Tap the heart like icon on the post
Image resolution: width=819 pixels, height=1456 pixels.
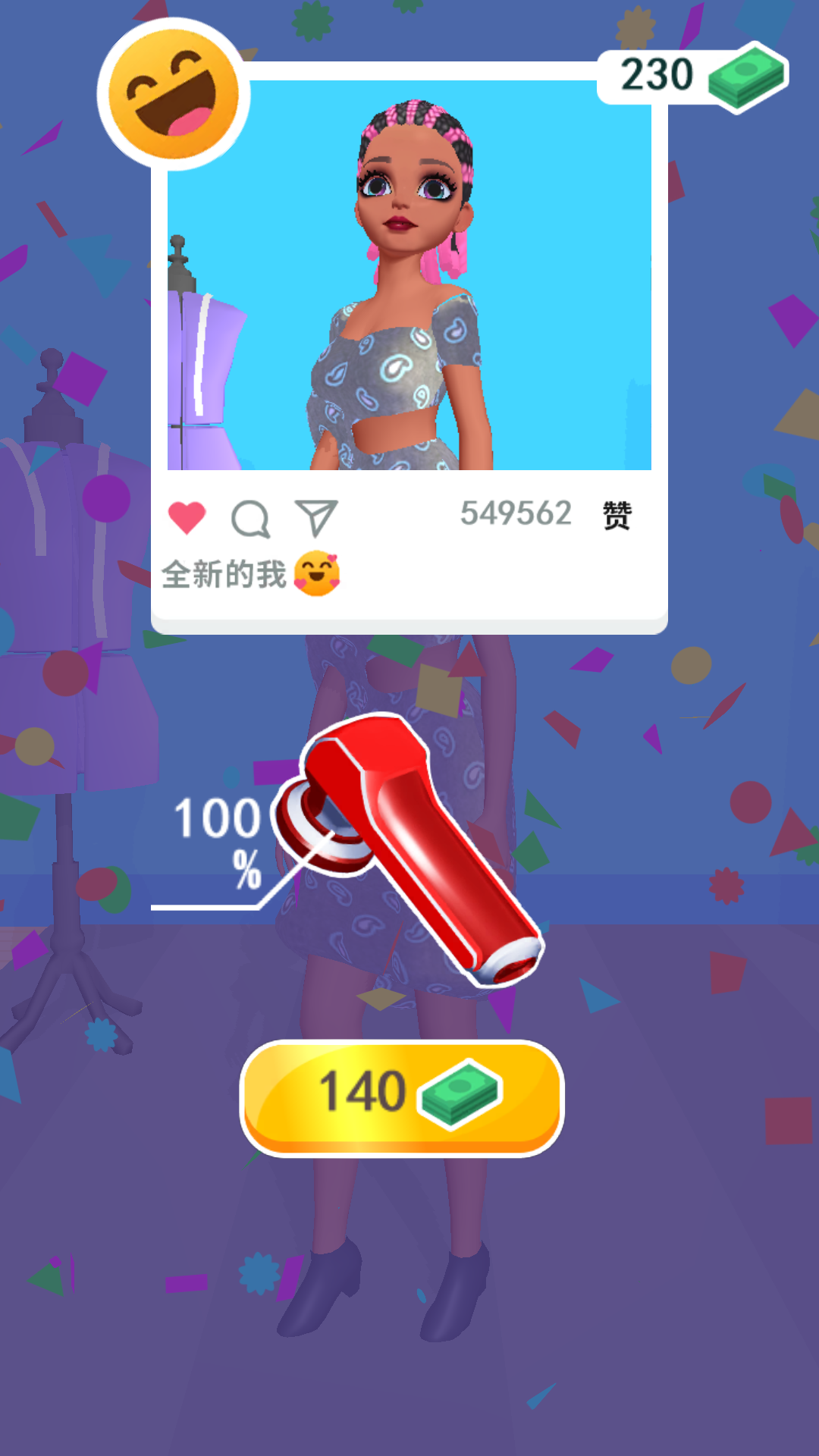click(x=187, y=518)
